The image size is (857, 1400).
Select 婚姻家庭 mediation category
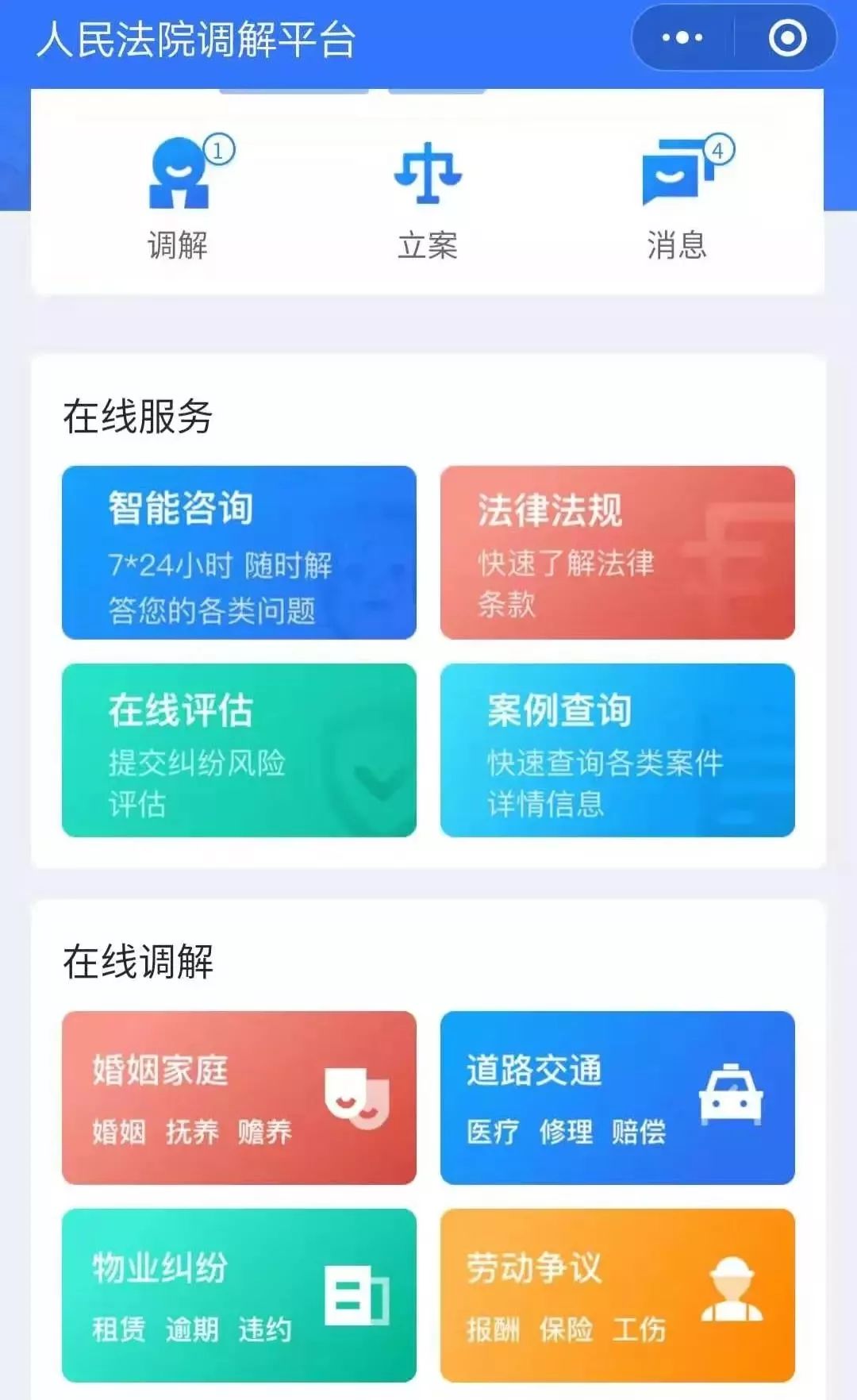point(239,1098)
